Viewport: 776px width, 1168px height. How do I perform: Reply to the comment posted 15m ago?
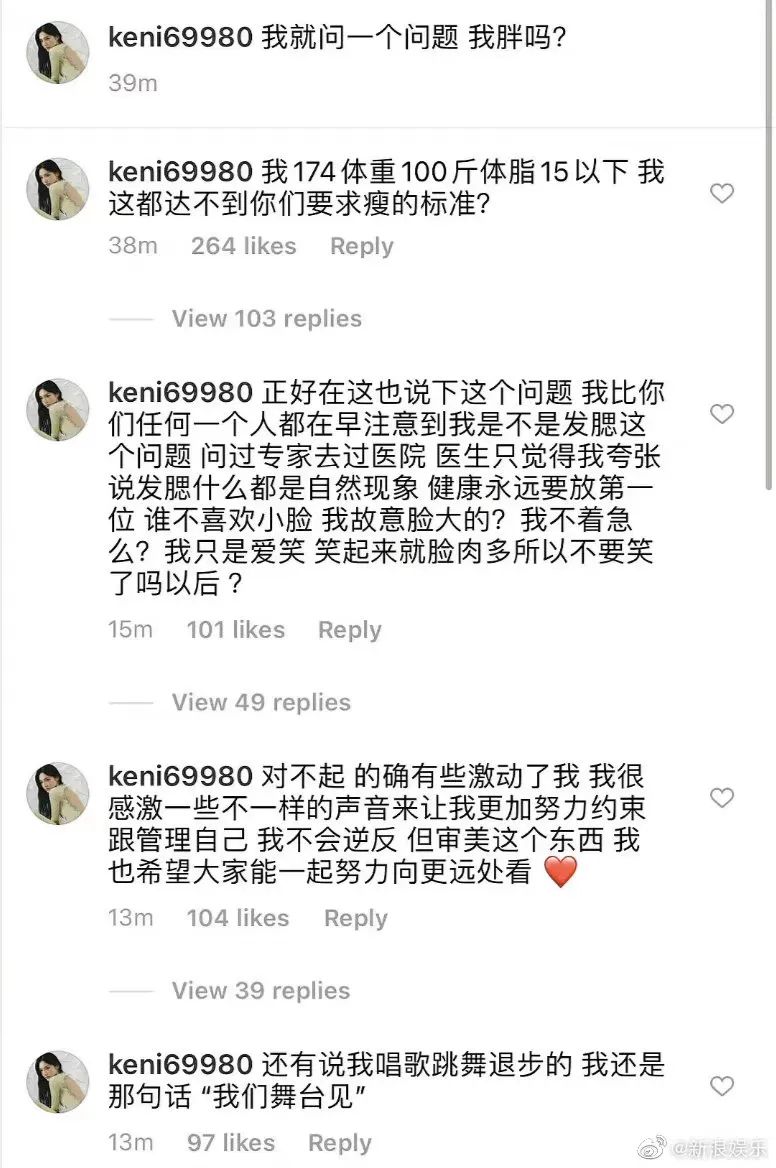coord(349,630)
